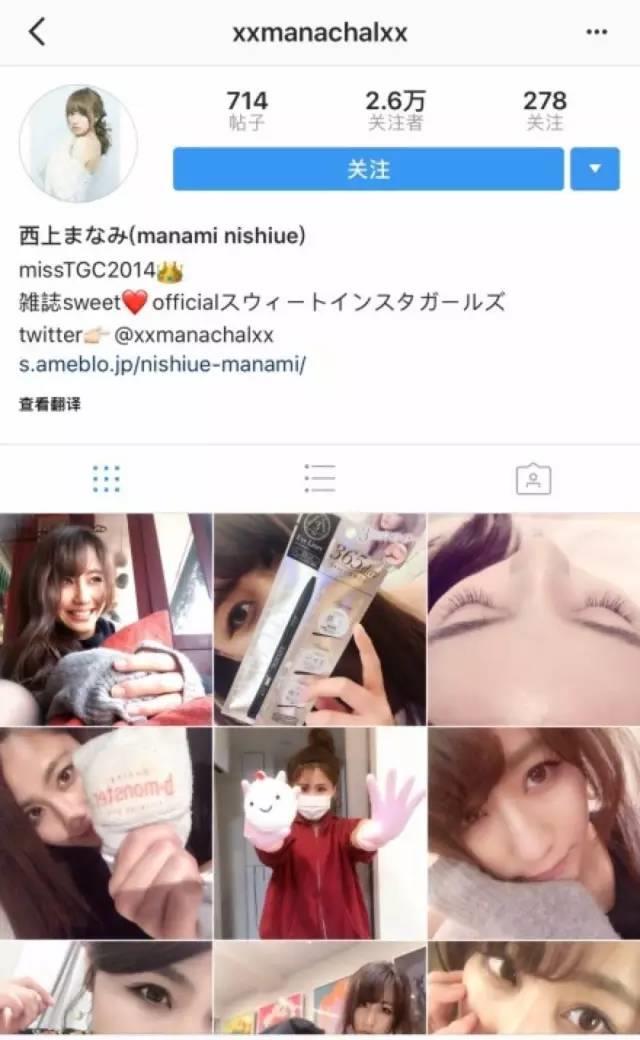
Task: Switch to the list view tab
Action: click(x=320, y=479)
